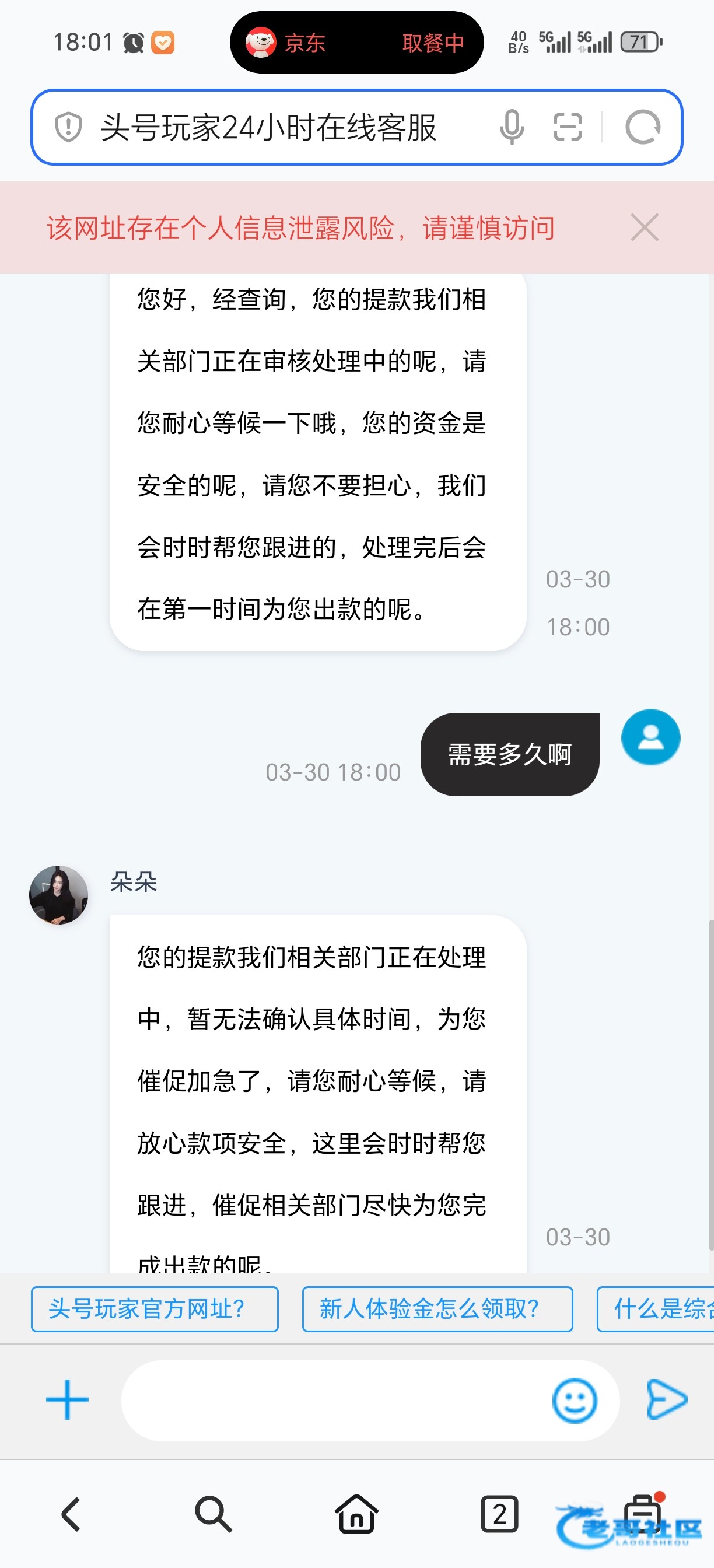Screen dimensions: 714x1568
Task: Open the plus attachment menu
Action: click(68, 1400)
